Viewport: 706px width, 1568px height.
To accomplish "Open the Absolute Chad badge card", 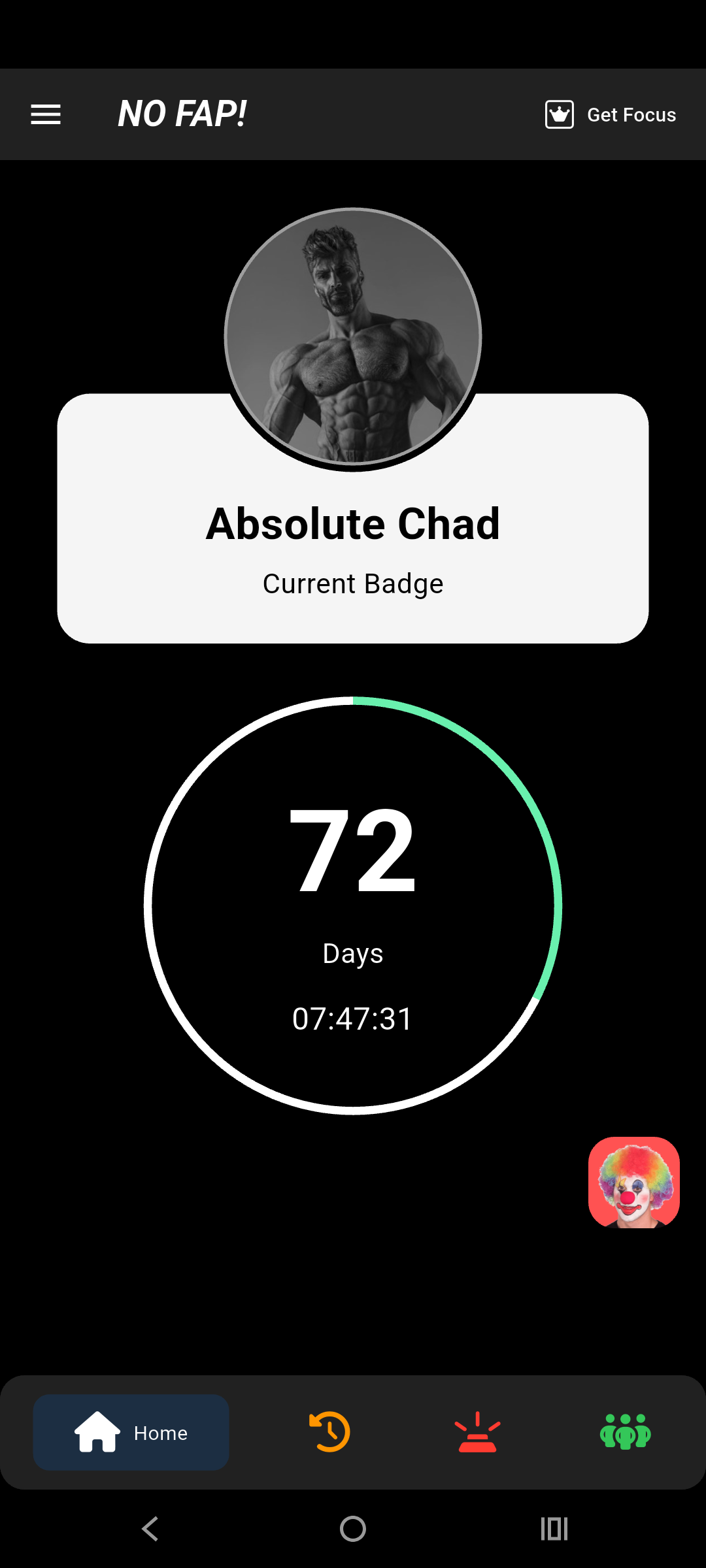I will [x=353, y=542].
